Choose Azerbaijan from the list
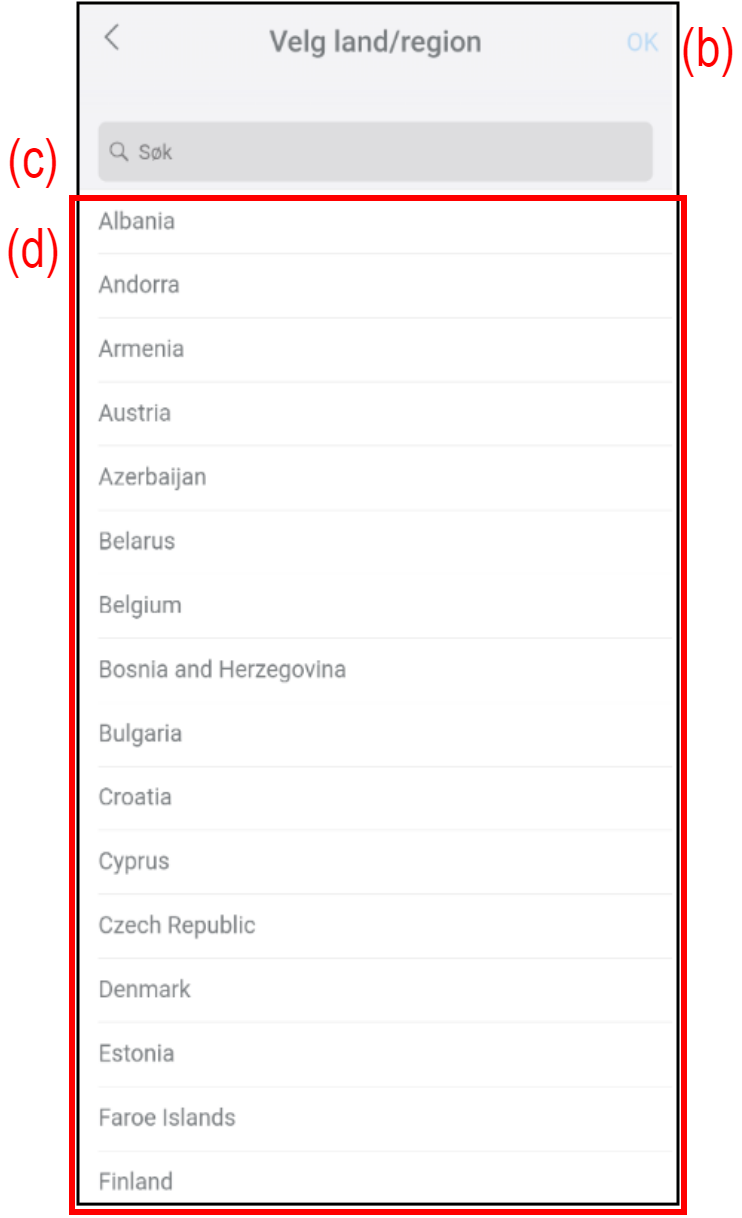Image resolution: width=742 pixels, height=1218 pixels. [152, 477]
